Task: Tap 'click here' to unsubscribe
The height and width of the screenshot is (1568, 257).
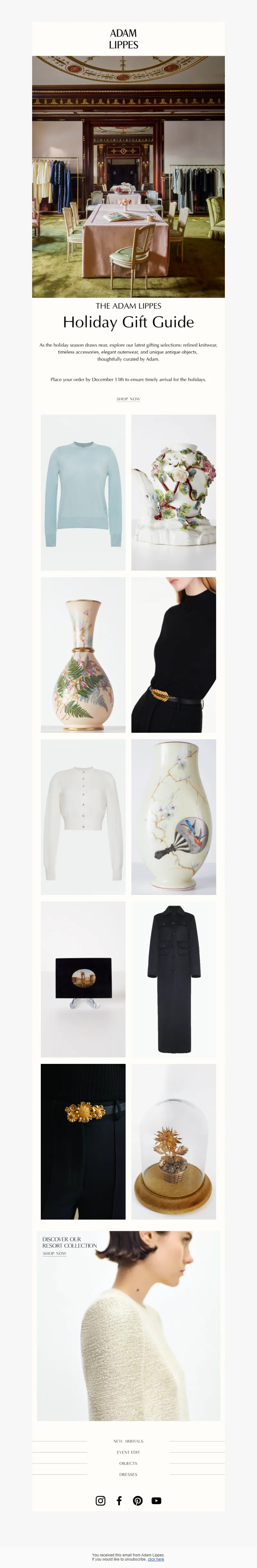Action: pyautogui.click(x=155, y=1559)
